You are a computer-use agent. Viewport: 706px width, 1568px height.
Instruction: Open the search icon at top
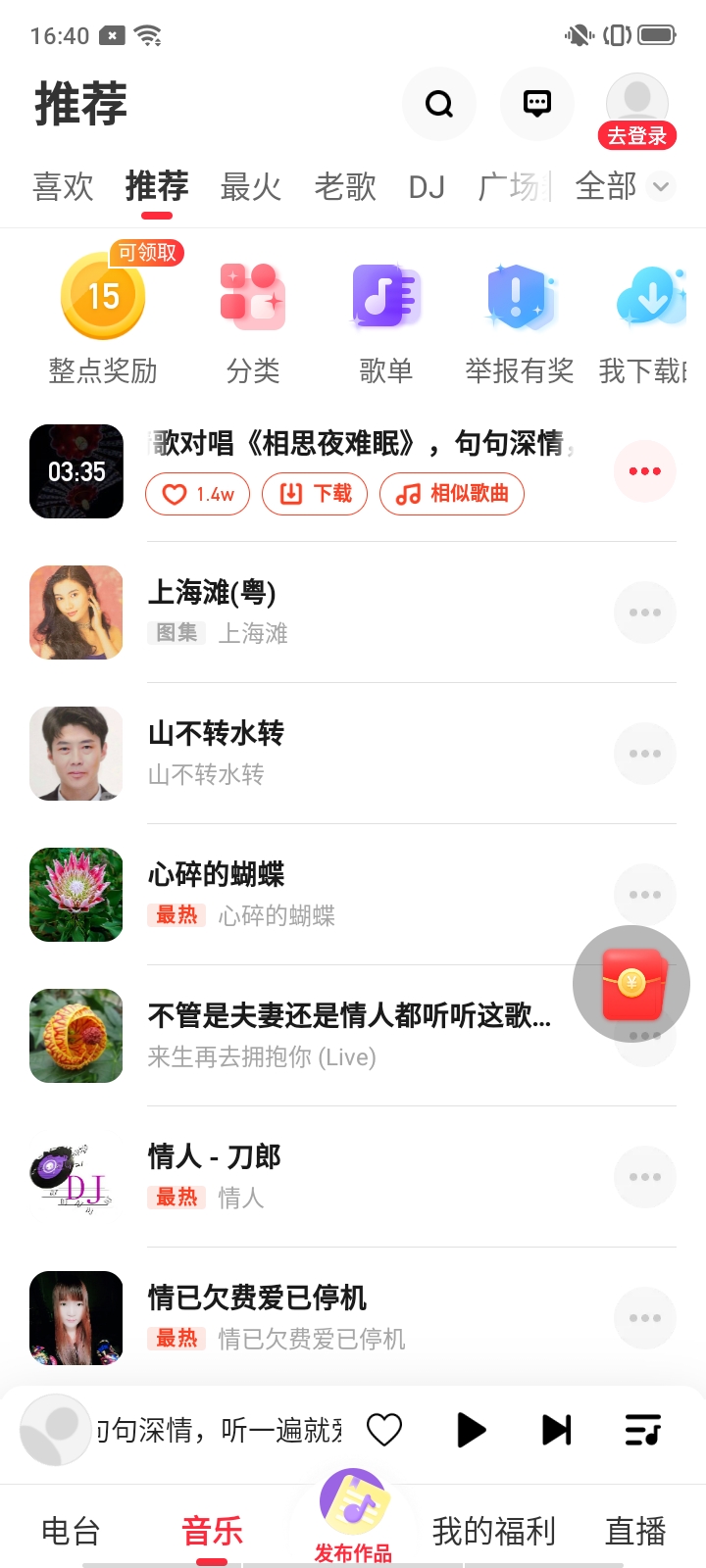tap(439, 104)
